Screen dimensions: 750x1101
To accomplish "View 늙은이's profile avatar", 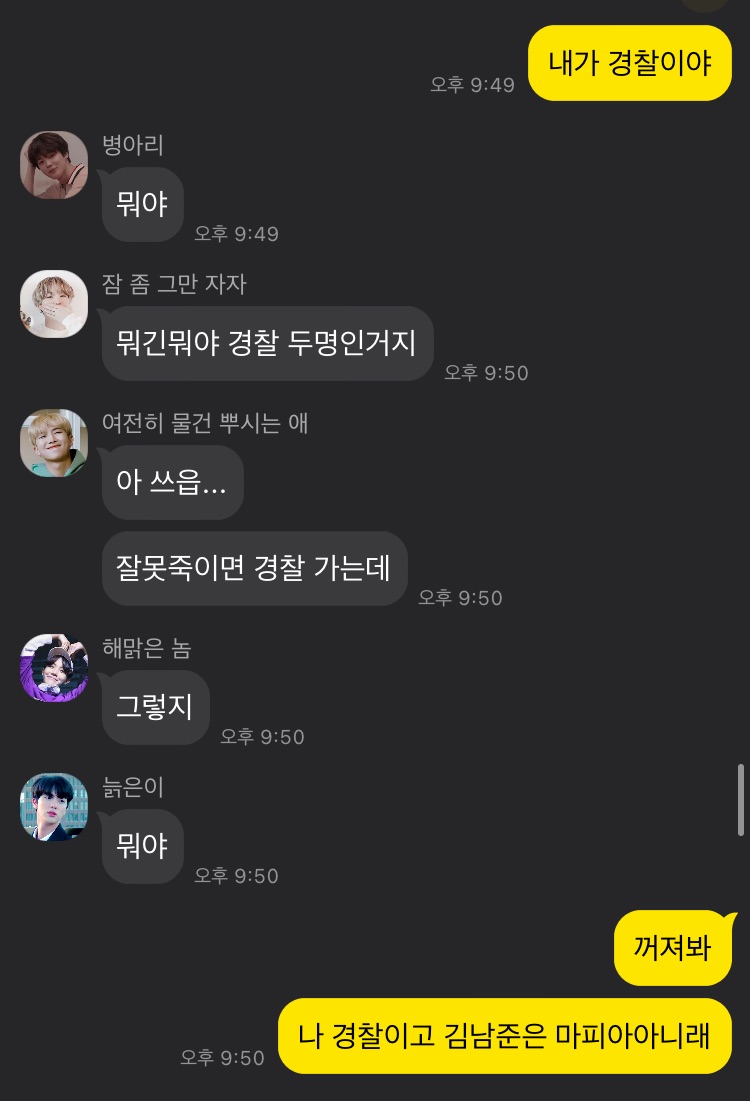I will click(54, 807).
